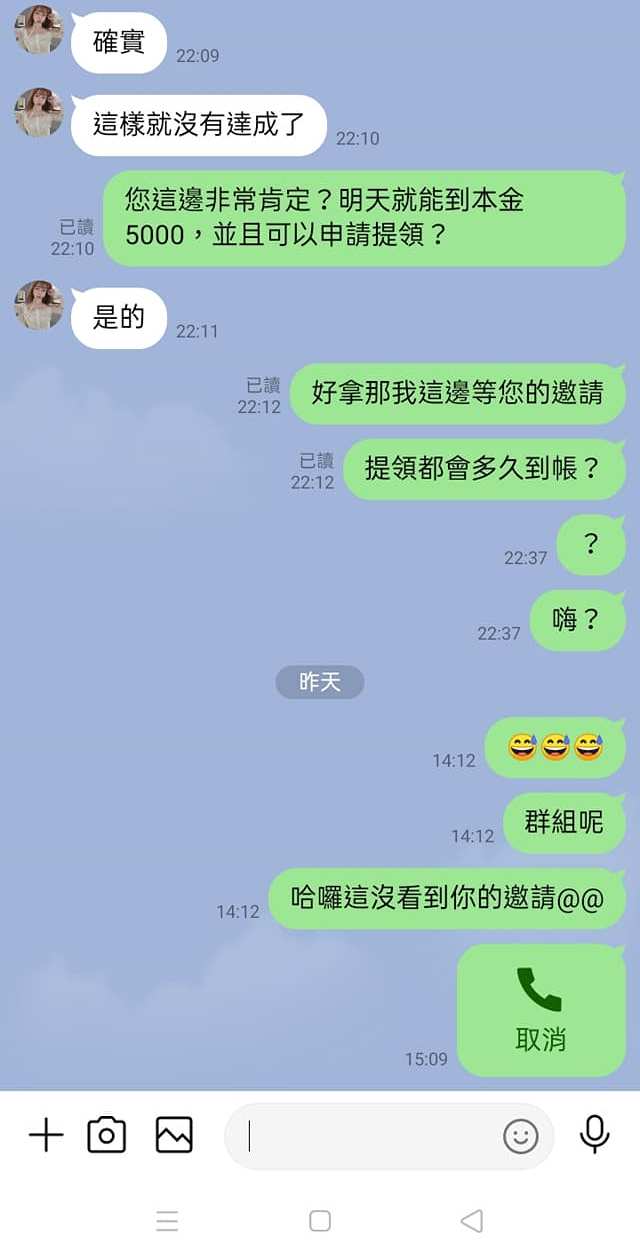The height and width of the screenshot is (1260, 640).
Task: Go back with the system back button
Action: click(472, 1221)
